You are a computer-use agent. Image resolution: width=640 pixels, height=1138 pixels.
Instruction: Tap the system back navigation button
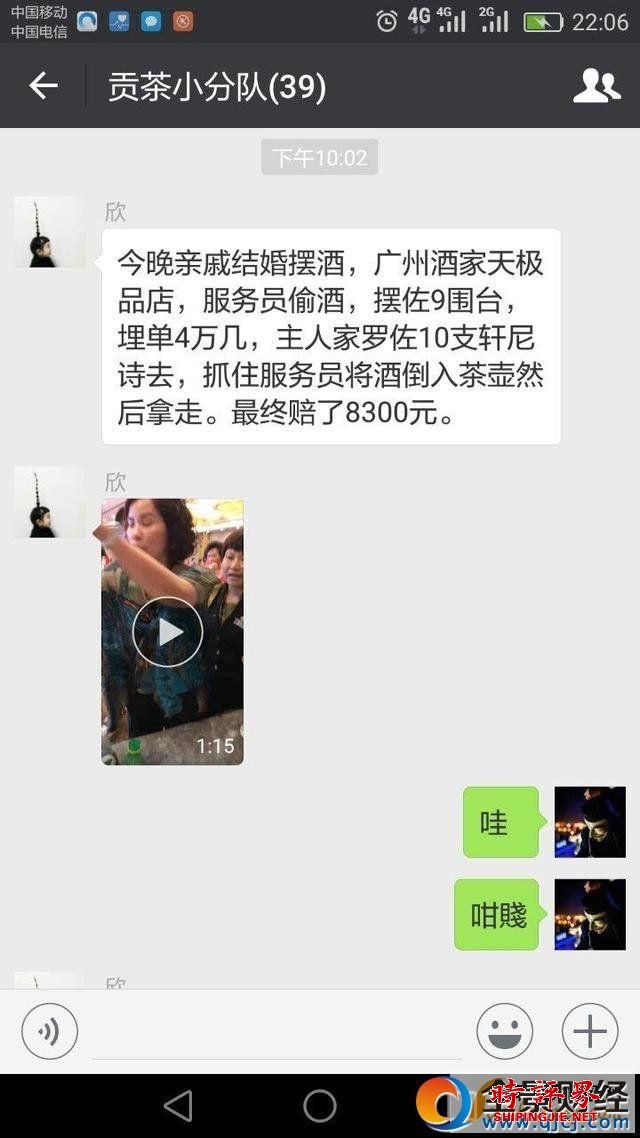click(x=178, y=1105)
